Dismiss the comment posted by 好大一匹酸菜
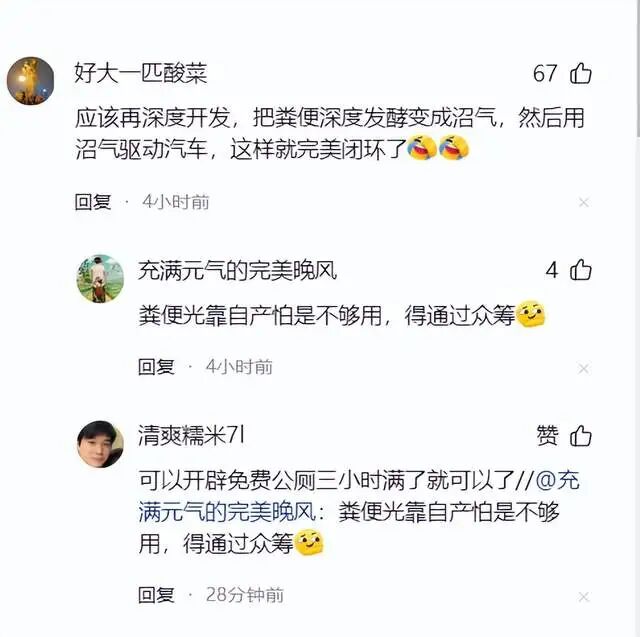The image size is (640, 637). (584, 202)
